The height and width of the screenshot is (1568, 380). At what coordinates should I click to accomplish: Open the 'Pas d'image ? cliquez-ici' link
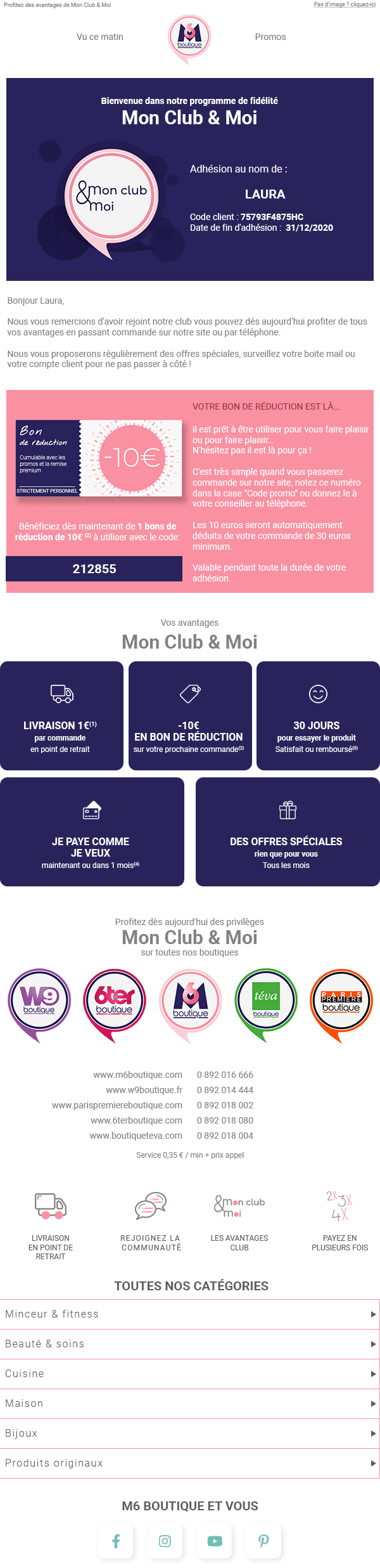(x=345, y=4)
